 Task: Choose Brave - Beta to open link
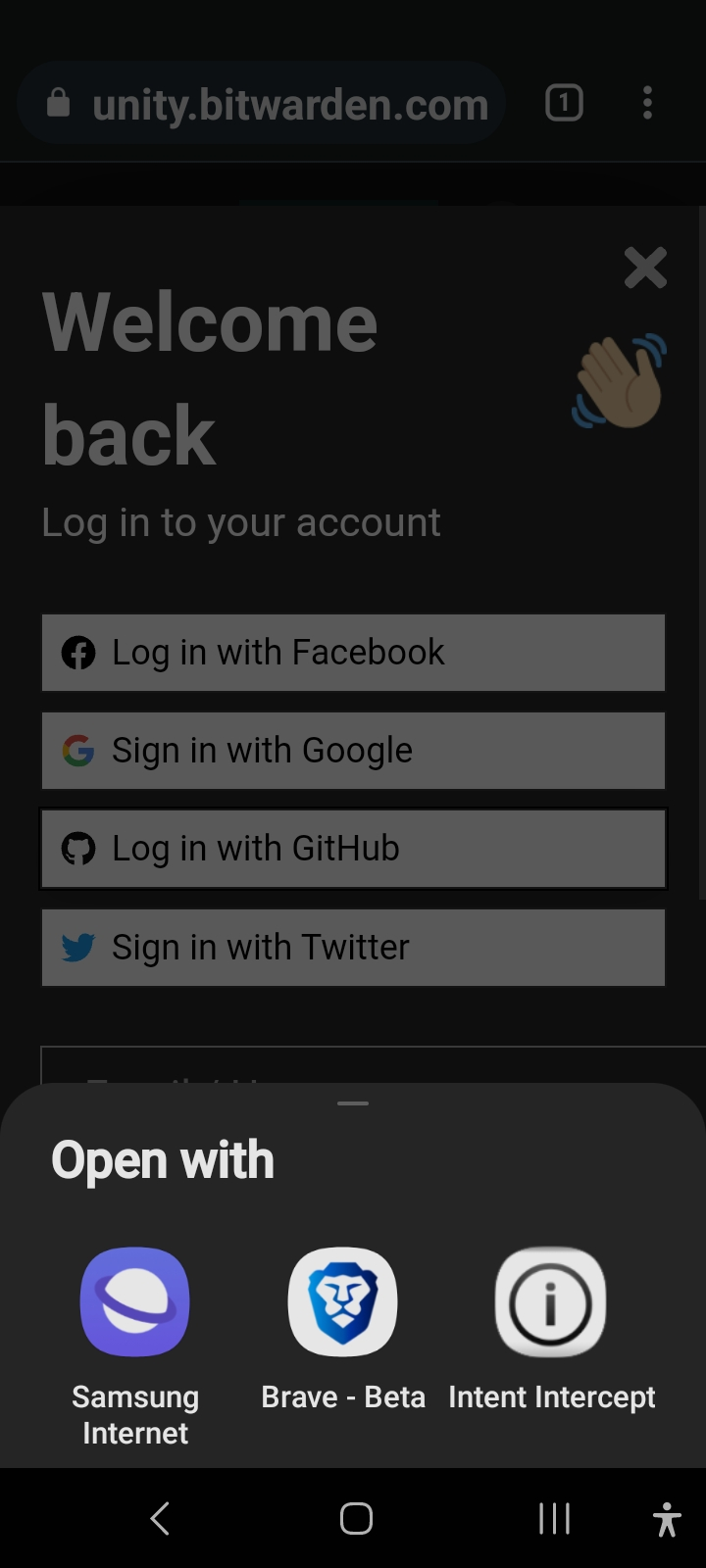click(343, 1330)
